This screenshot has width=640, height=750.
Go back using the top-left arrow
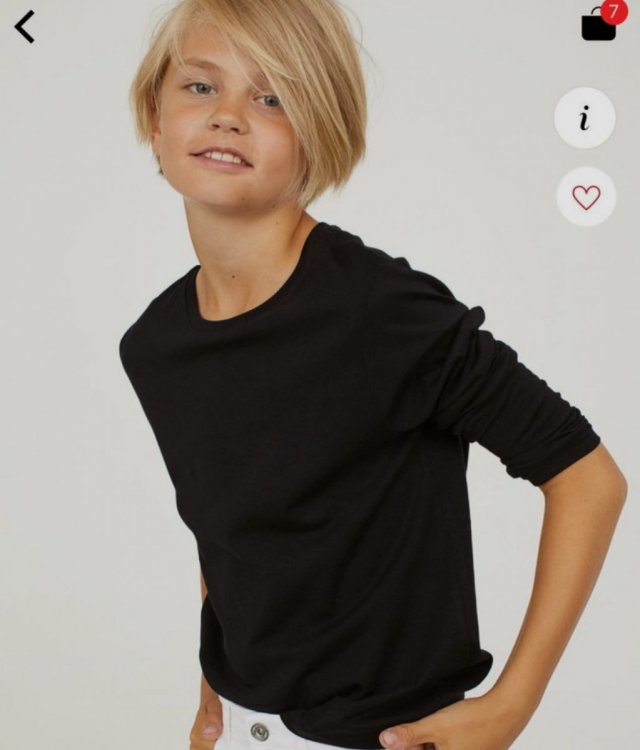(x=25, y=27)
